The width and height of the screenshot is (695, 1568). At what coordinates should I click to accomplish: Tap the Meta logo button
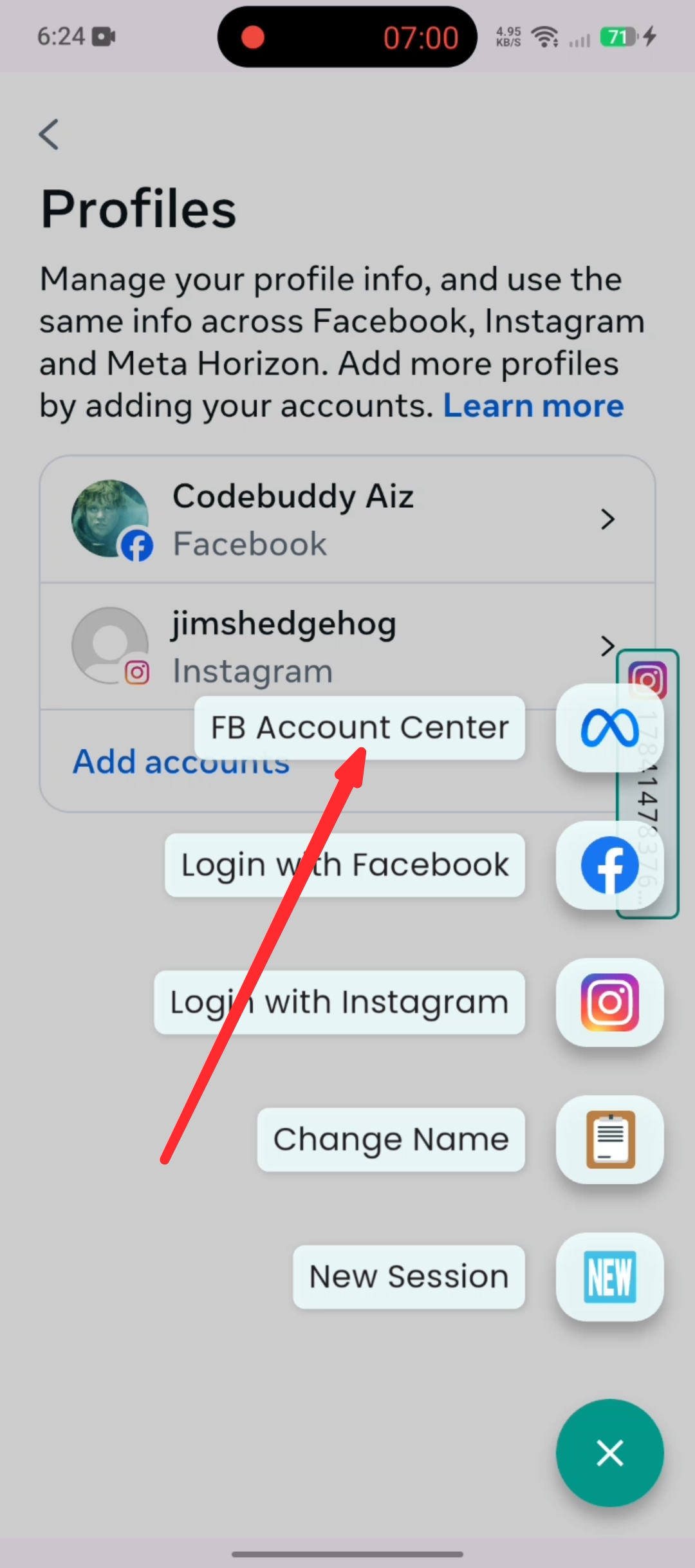tap(609, 728)
